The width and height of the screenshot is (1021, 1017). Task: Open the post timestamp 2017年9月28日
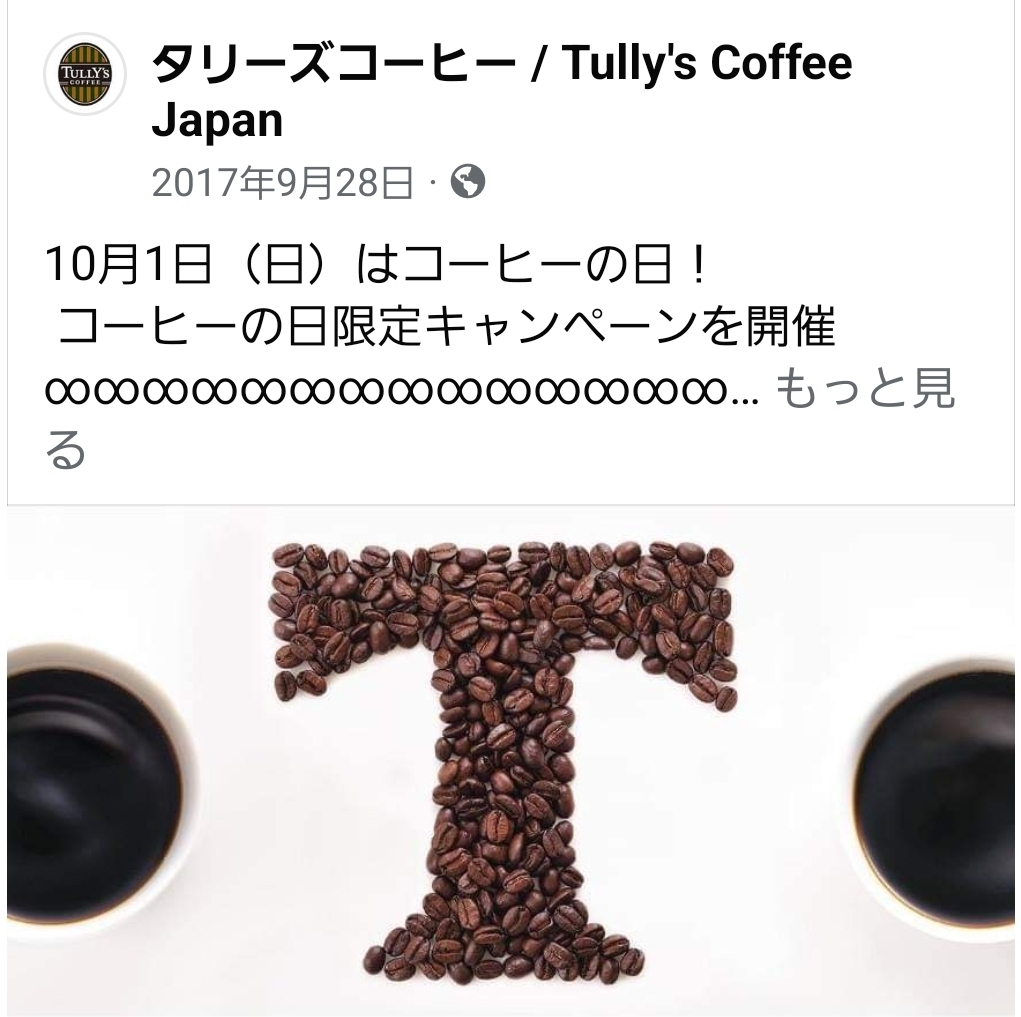click(282, 183)
